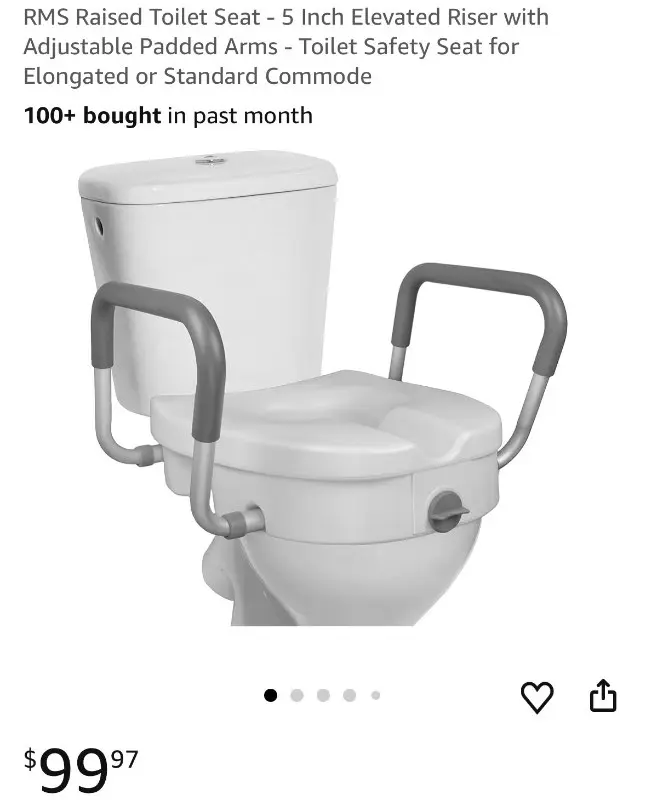Add this toilet seat to your wishlist
The height and width of the screenshot is (800, 646).
(537, 697)
